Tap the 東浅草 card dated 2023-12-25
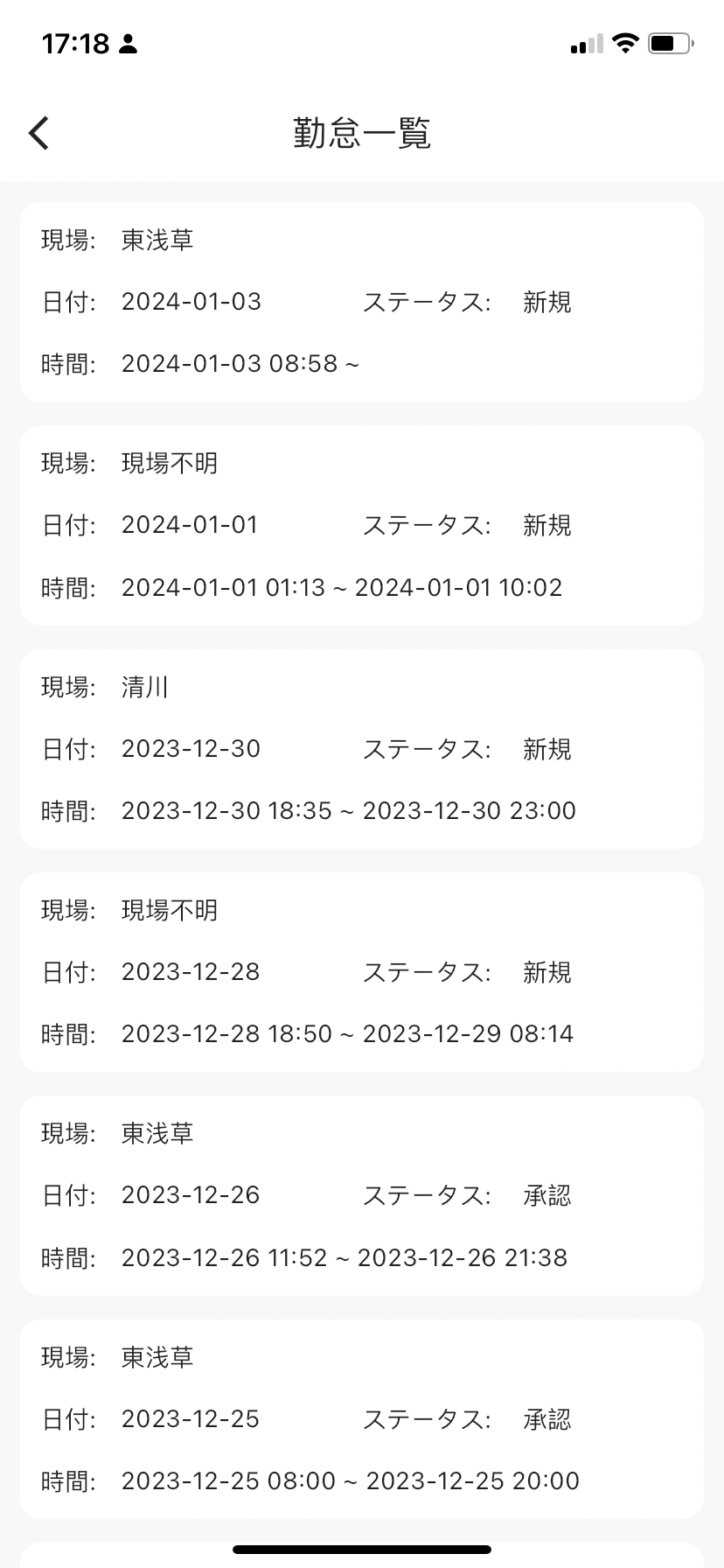Viewport: 724px width, 1568px height. (x=362, y=1419)
